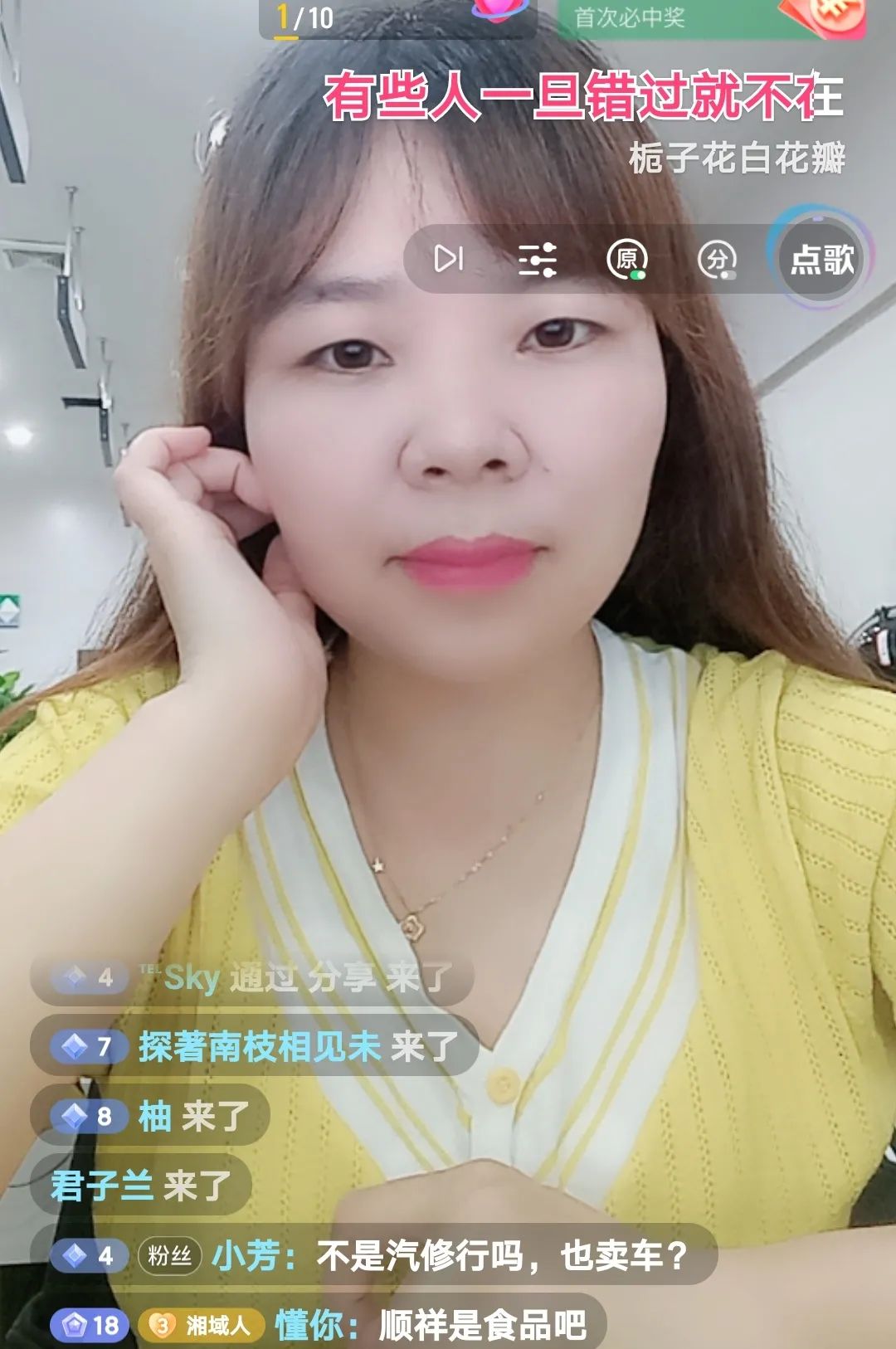Skip to the next song
Viewport: 896px width, 1349px height.
pyautogui.click(x=448, y=259)
